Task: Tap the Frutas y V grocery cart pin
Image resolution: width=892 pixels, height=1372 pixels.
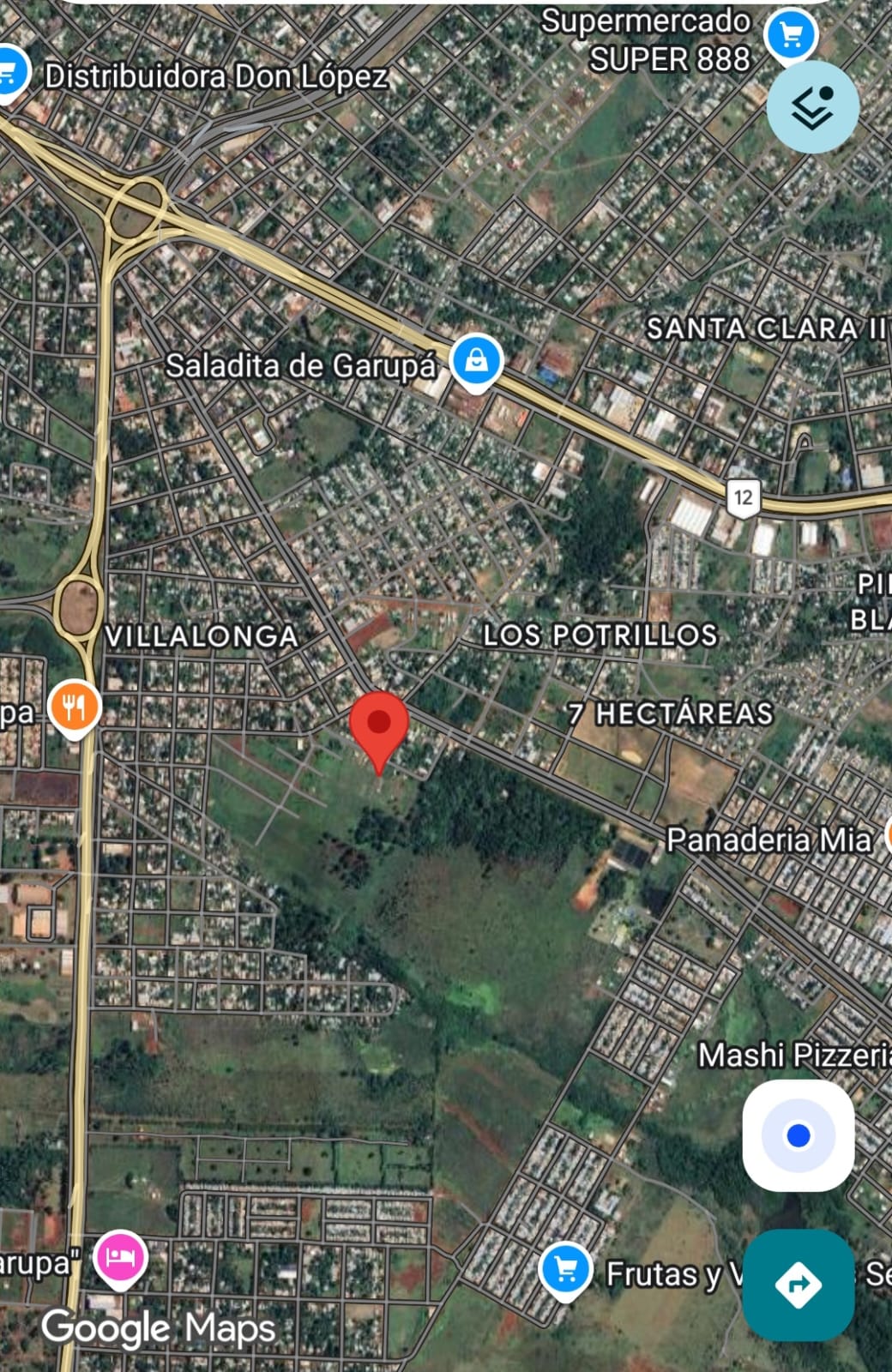Action: tap(566, 1270)
